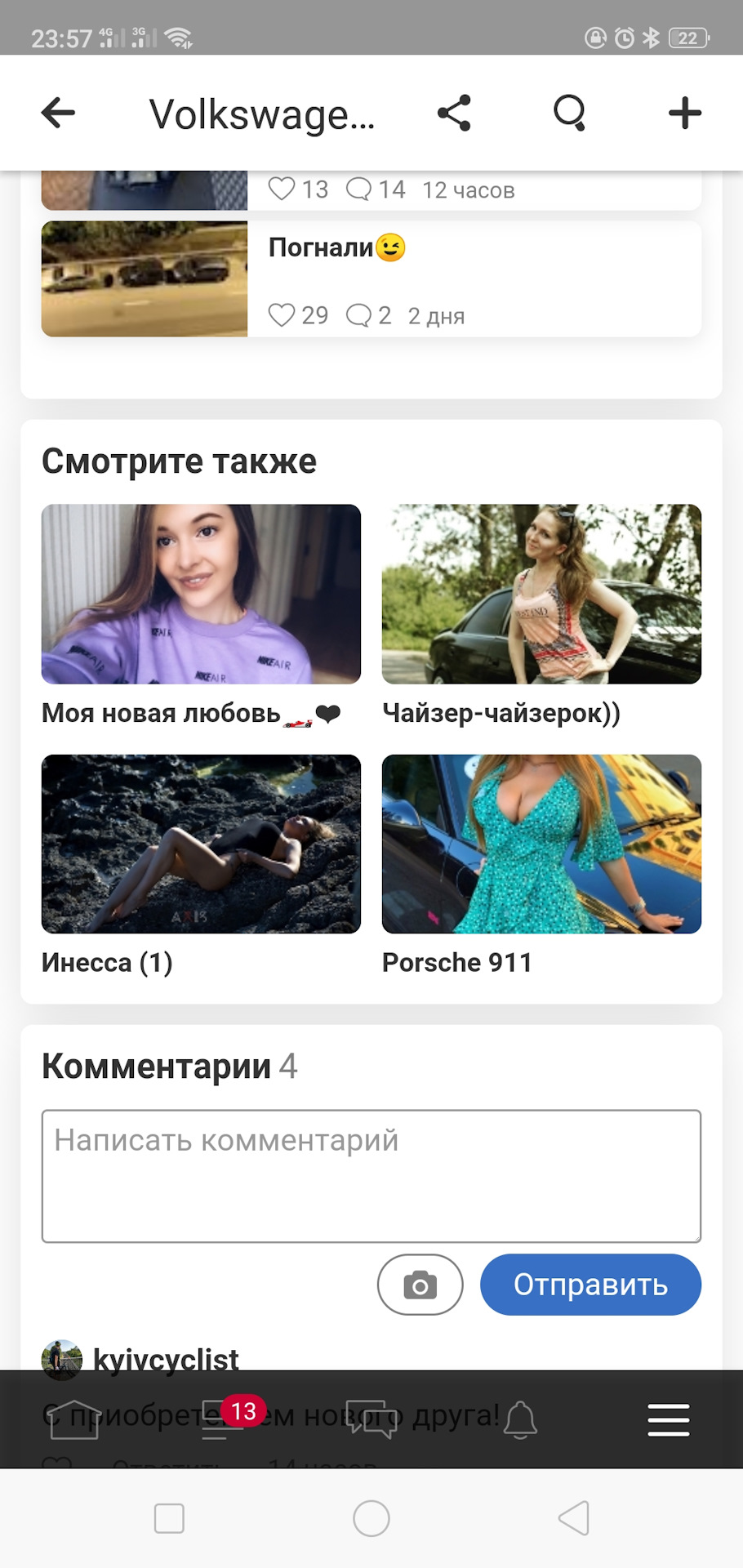Image resolution: width=743 pixels, height=1568 pixels.
Task: Open the feed tab with 13 badge
Action: (222, 1419)
